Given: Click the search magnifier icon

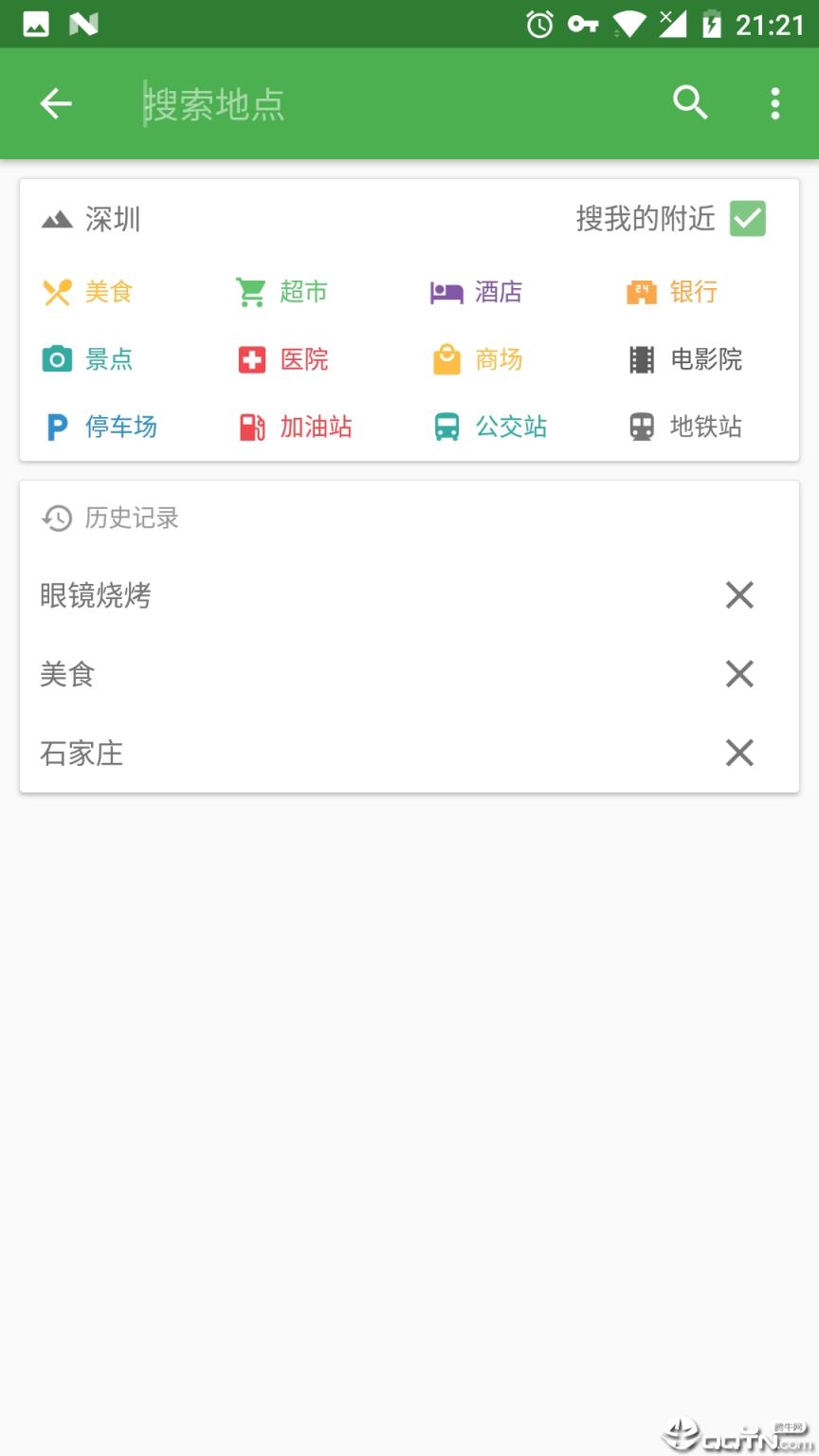Looking at the screenshot, I should [689, 103].
